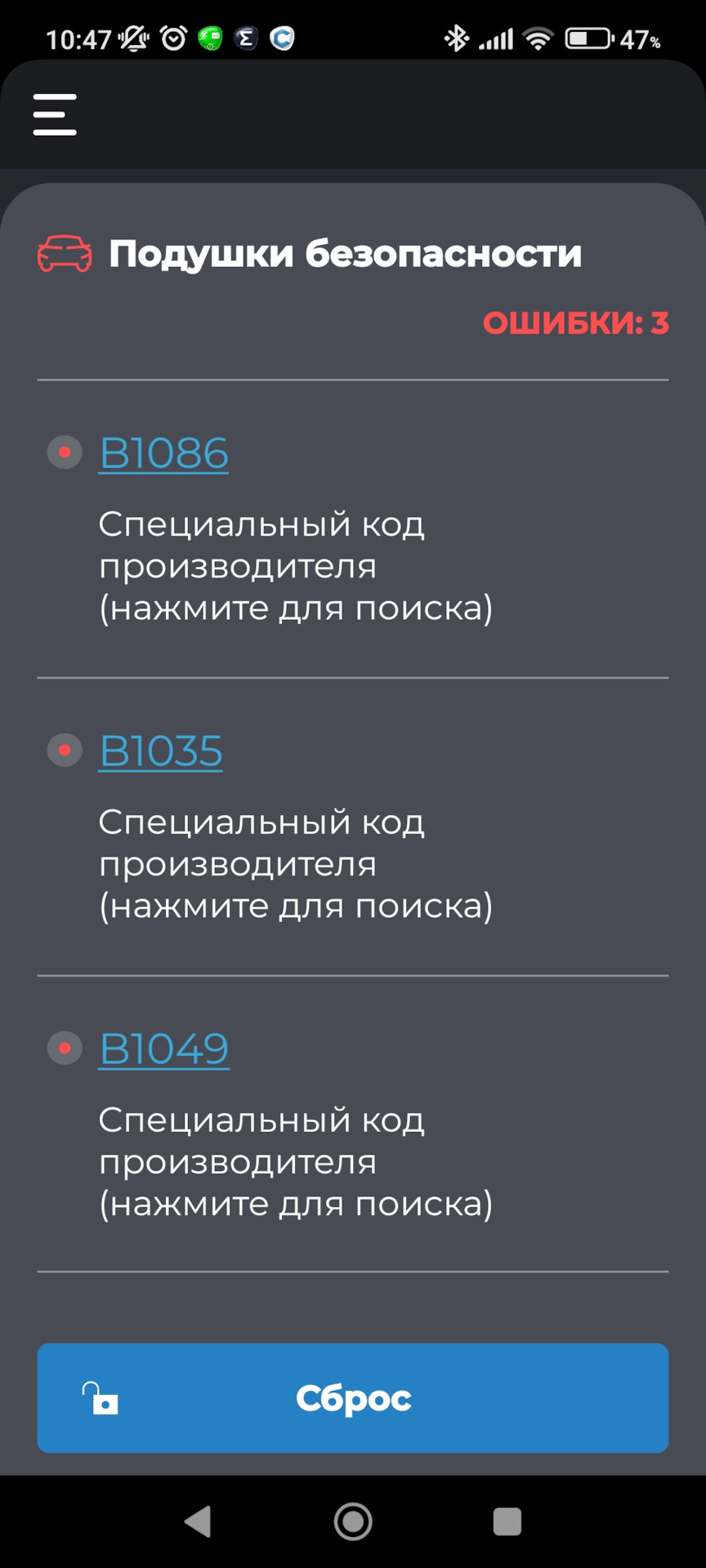Open error code B1086 link

pyautogui.click(x=163, y=453)
